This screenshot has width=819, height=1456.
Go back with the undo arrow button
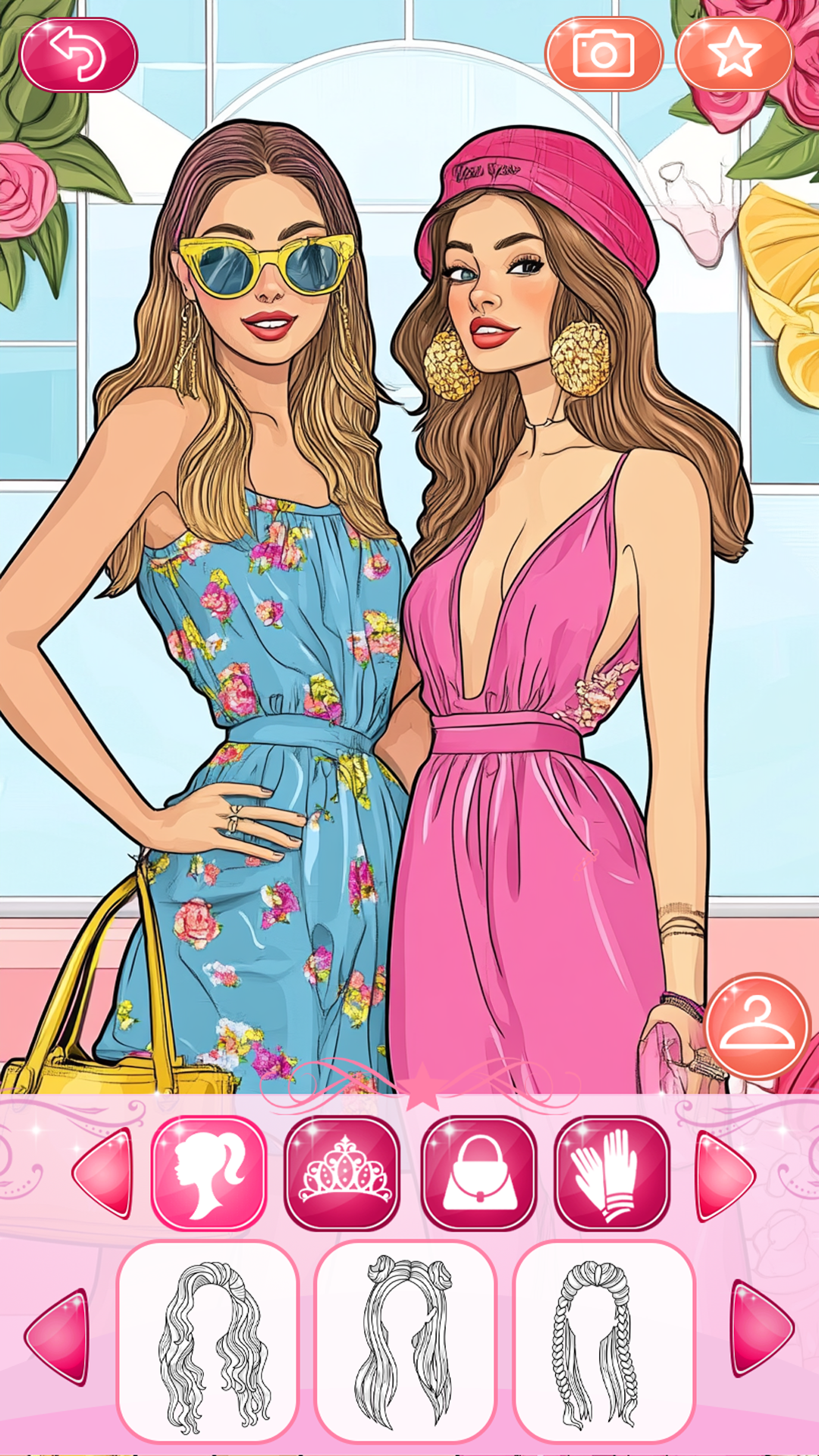pos(78,55)
